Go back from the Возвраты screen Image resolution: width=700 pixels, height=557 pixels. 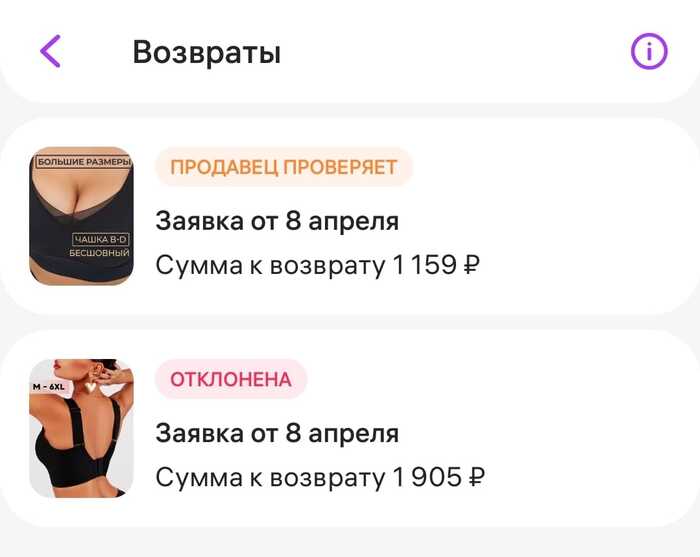(50, 51)
